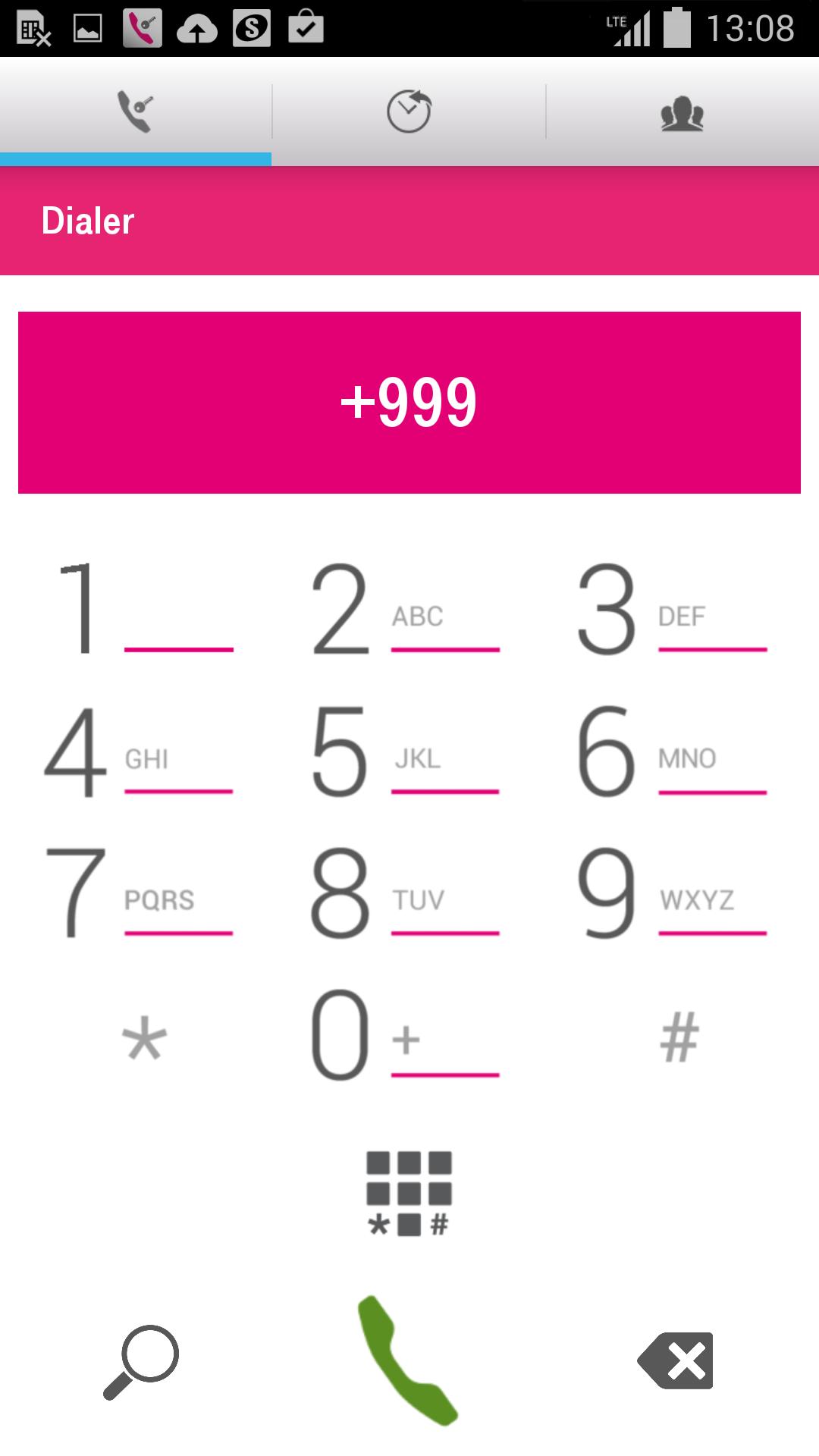
Task: Tap the +999 number field
Action: pos(409,403)
